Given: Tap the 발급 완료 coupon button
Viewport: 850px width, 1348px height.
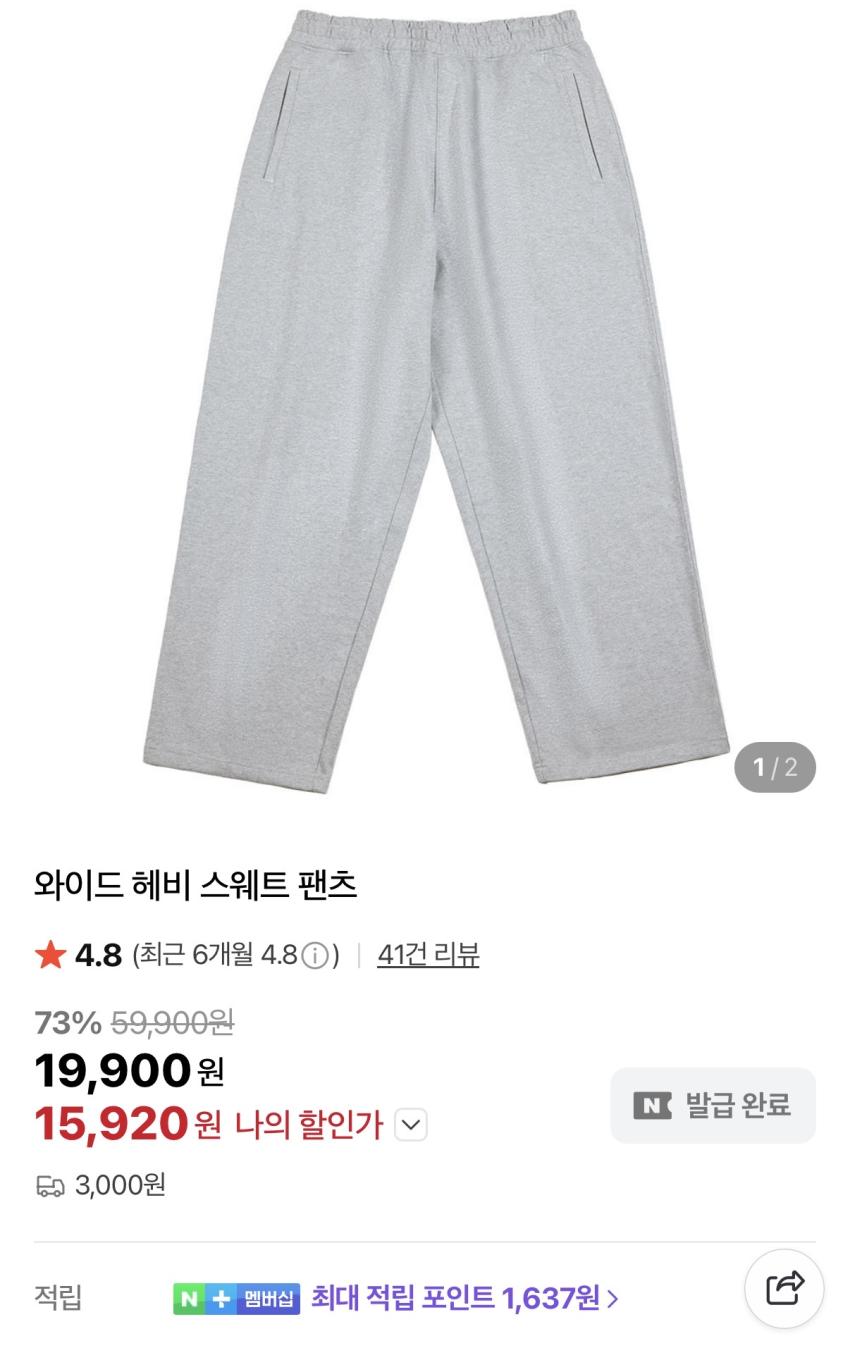Looking at the screenshot, I should point(712,1105).
